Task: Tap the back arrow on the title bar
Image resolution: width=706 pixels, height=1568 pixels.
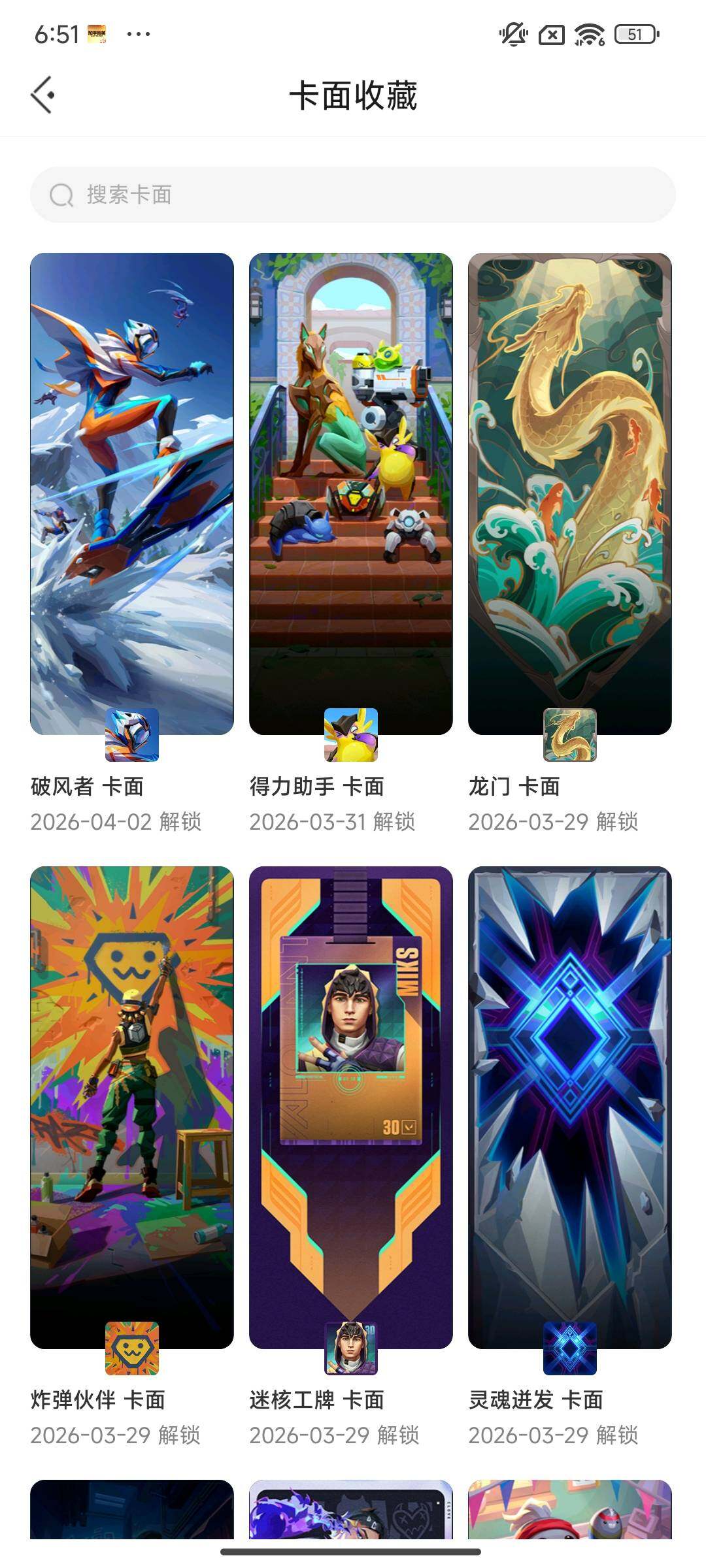Action: coord(43,93)
